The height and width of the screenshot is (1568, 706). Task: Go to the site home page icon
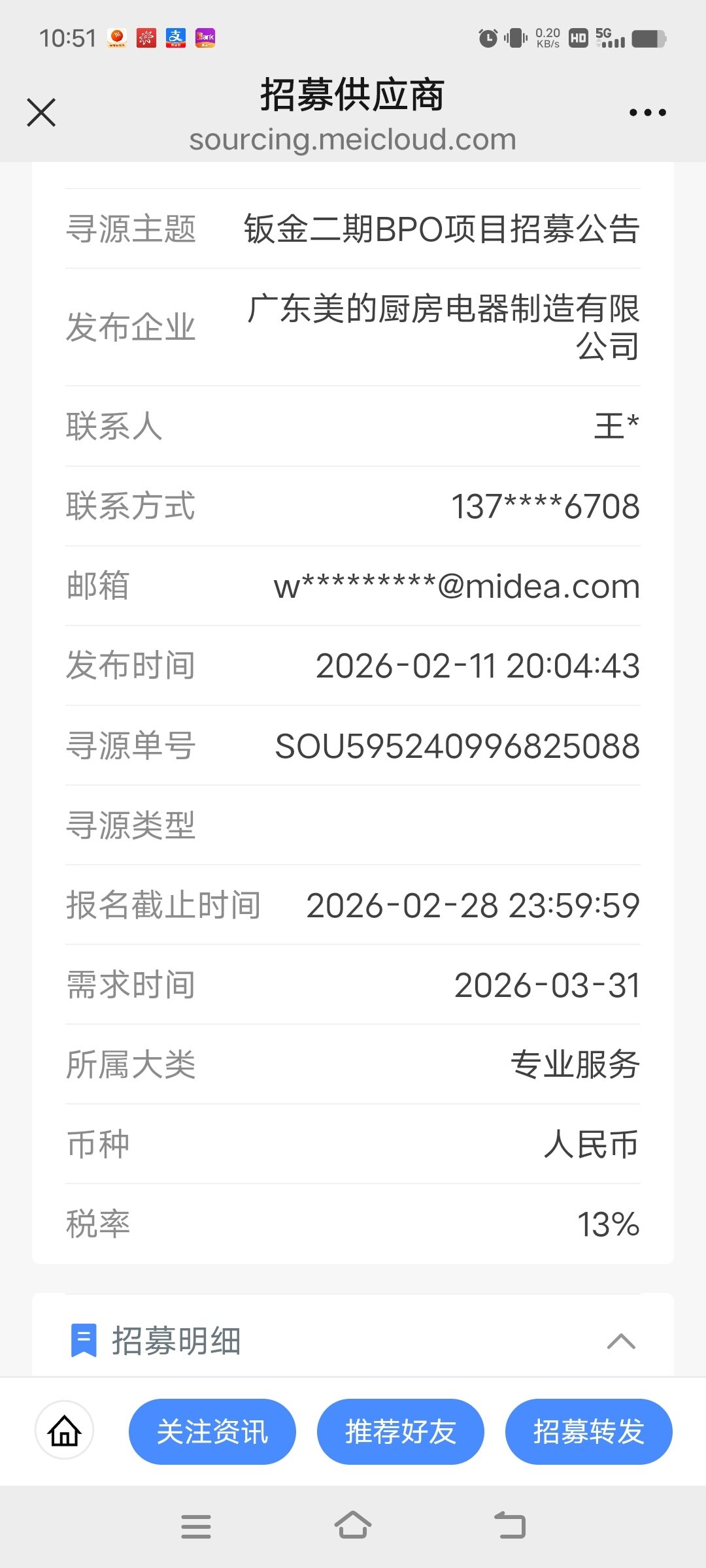[x=64, y=1431]
